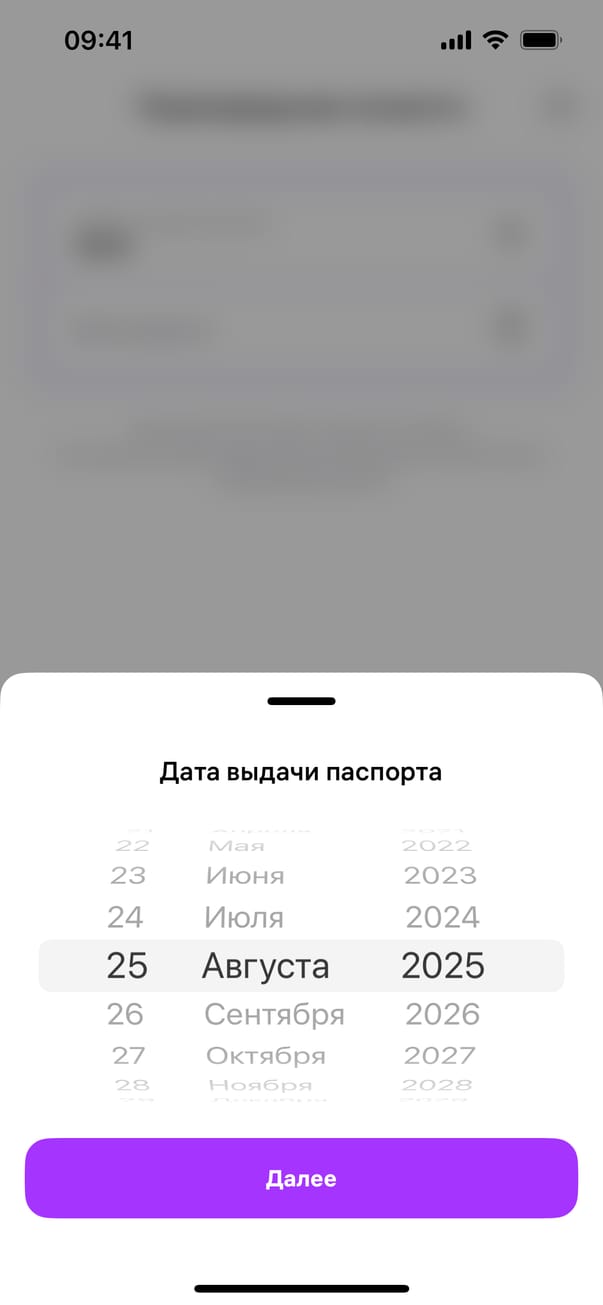Tap the bottom sheet drag handle
Viewport: 603px width, 1305px height.
301,701
